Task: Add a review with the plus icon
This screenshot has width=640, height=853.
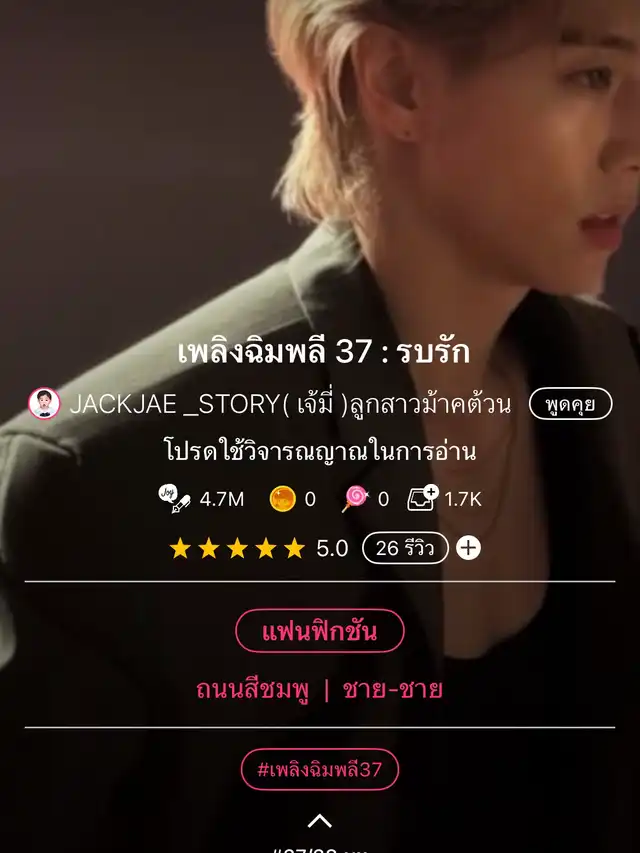Action: point(468,548)
